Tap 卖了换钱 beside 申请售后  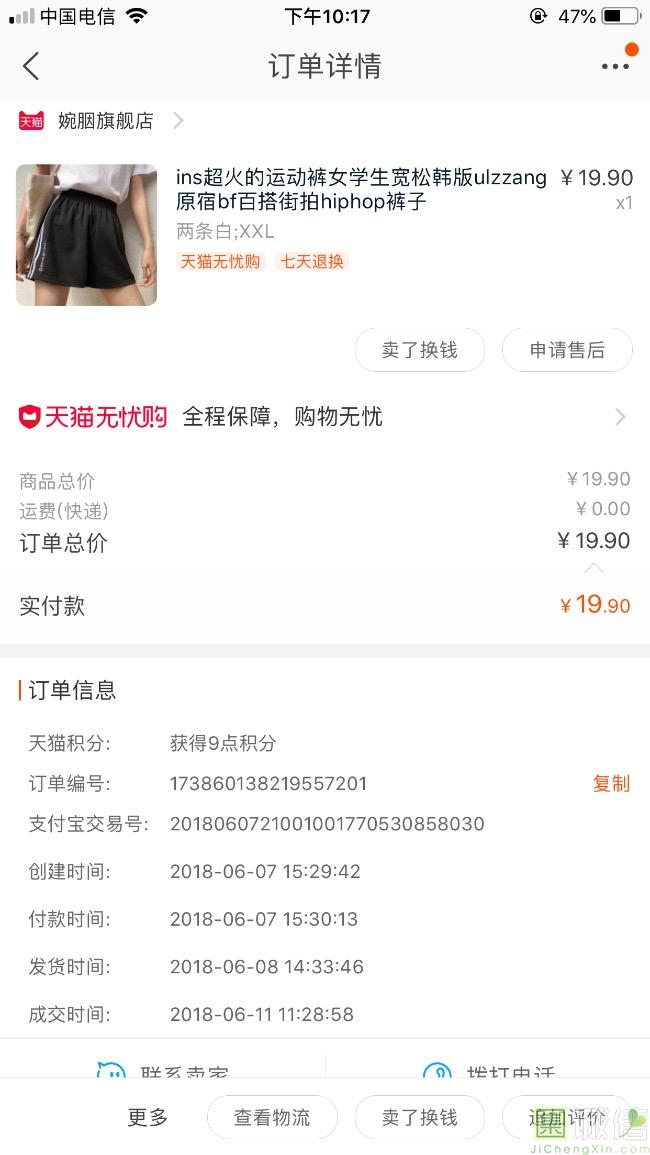pyautogui.click(x=420, y=350)
